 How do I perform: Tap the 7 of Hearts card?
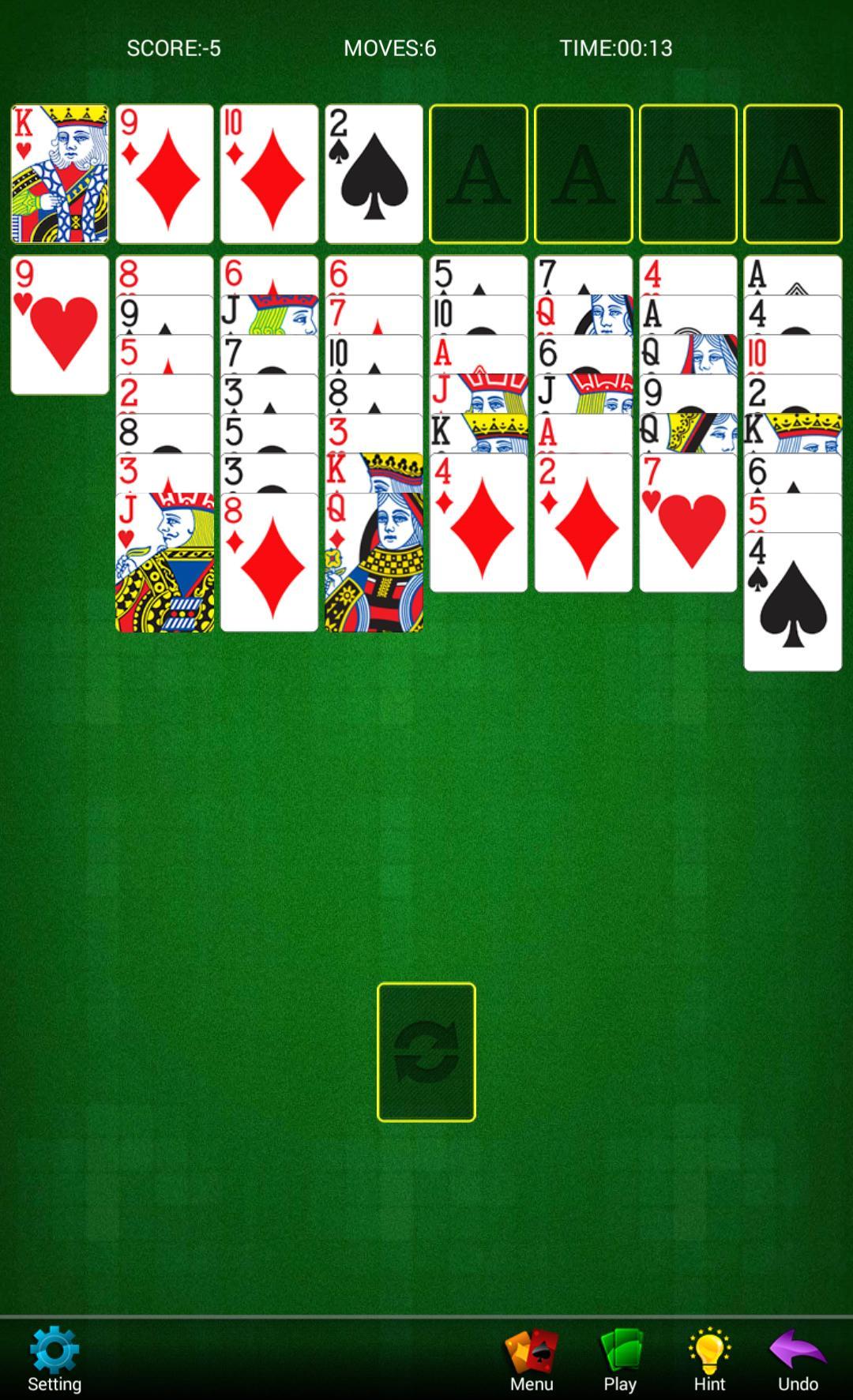688,524
